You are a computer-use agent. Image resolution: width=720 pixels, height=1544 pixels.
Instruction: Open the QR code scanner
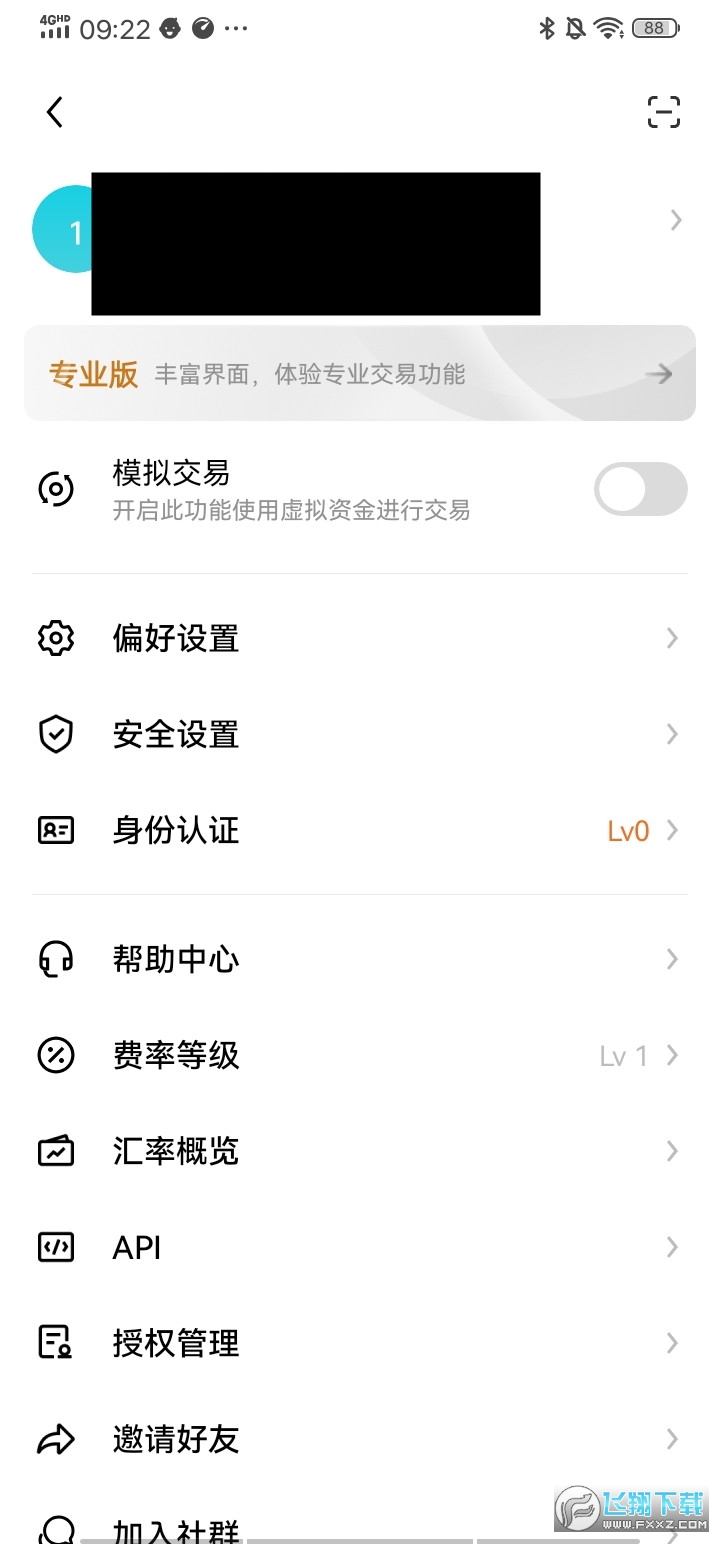[x=664, y=113]
